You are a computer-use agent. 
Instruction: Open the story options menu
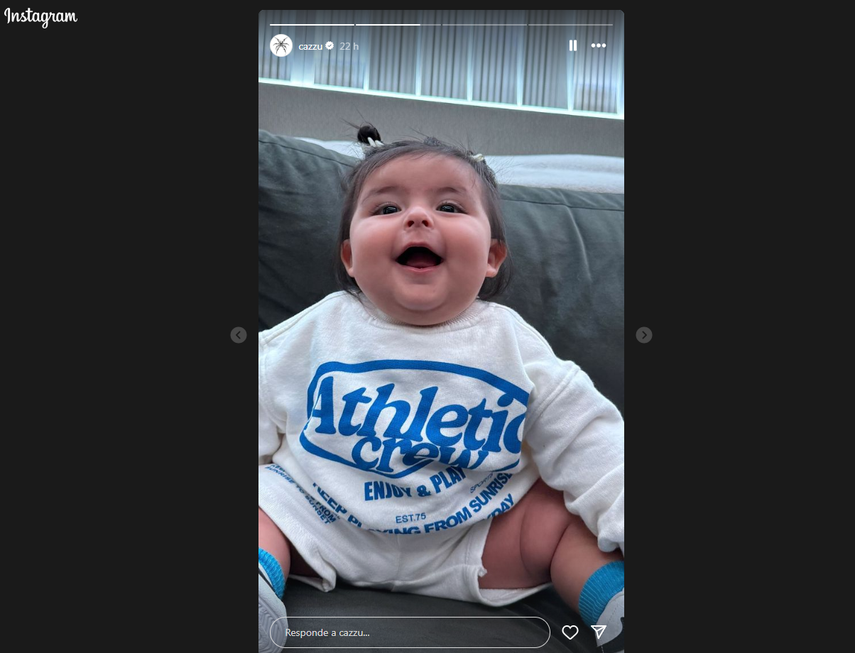(598, 46)
